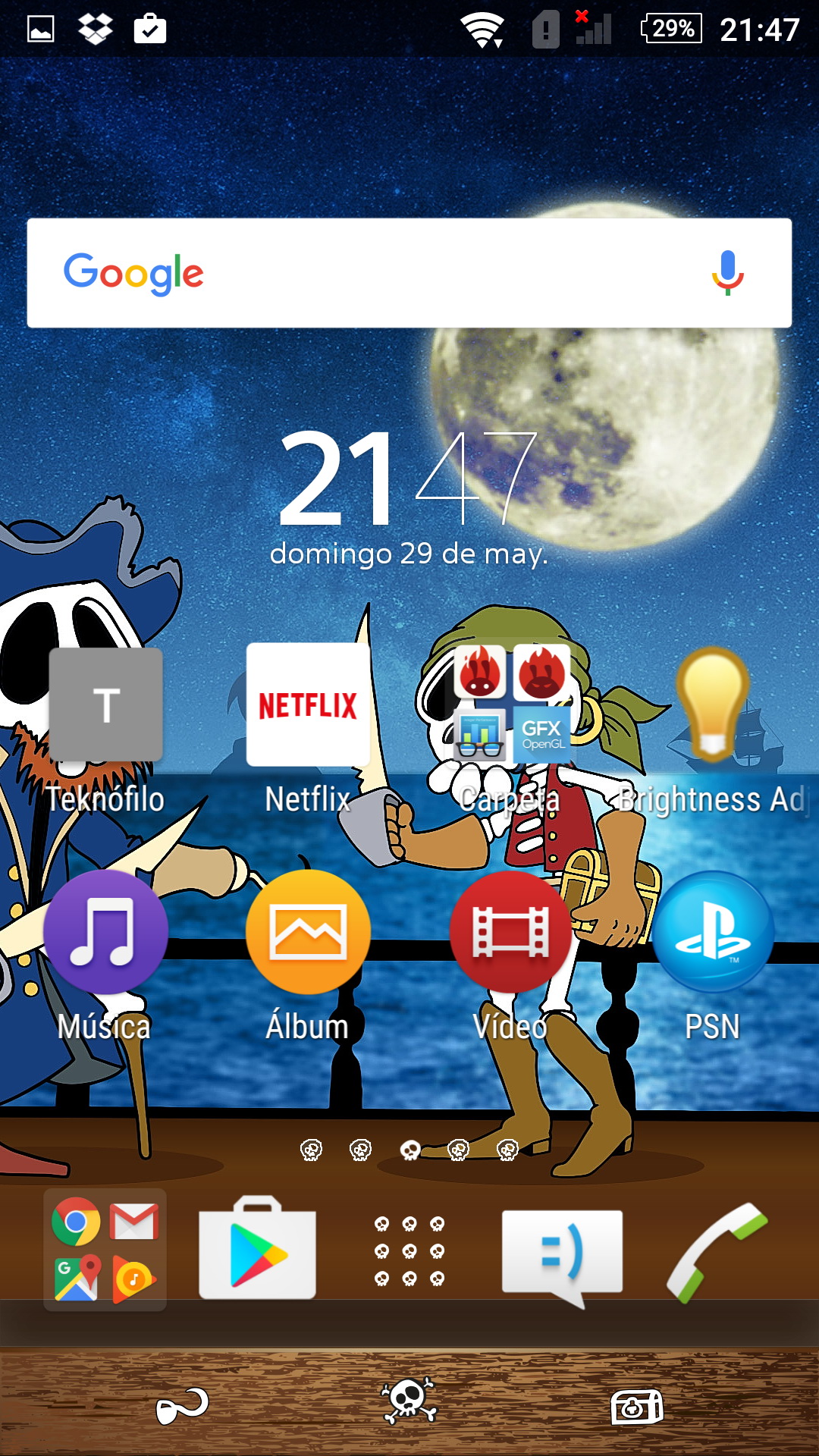Open the Netflix app
Viewport: 819px width, 1456px height.
point(308,705)
